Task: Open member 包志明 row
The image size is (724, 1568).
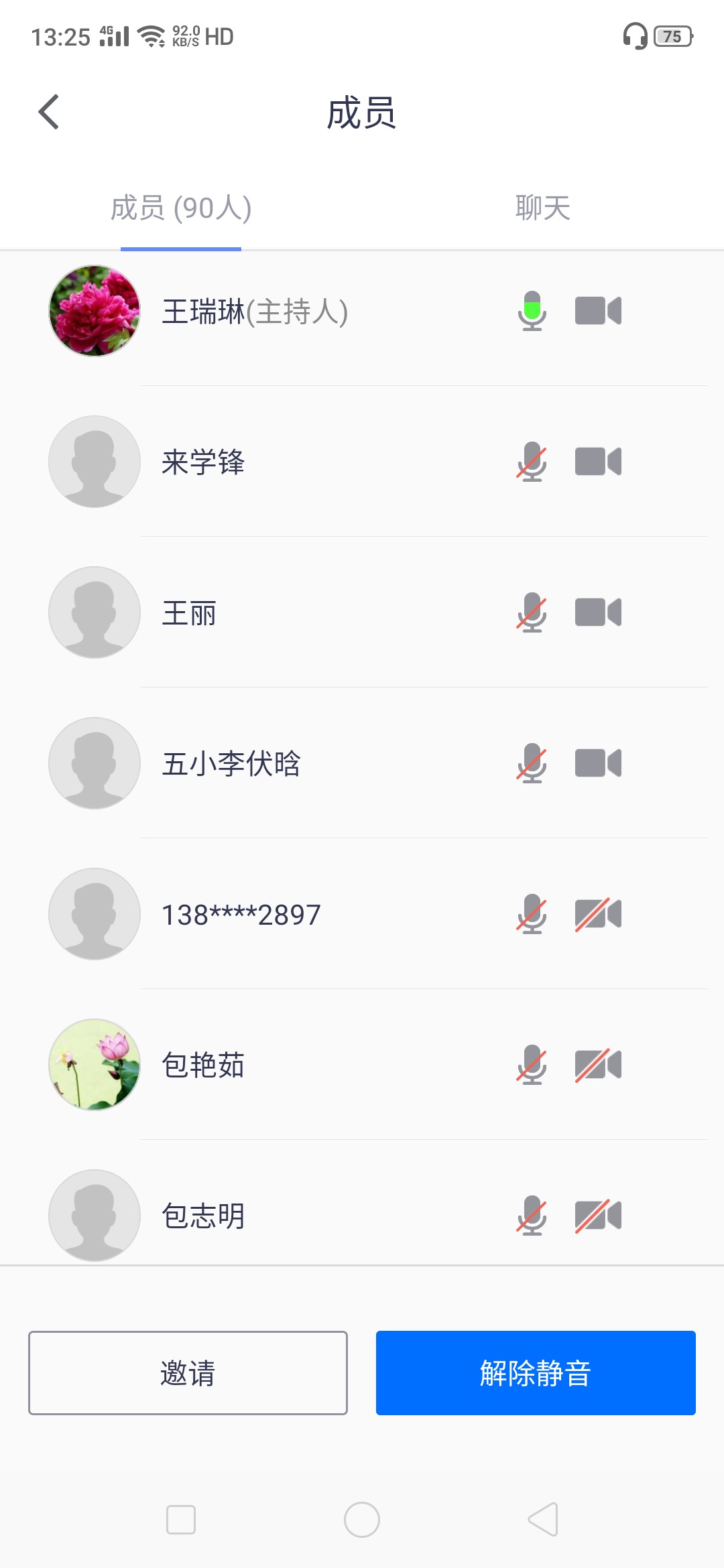Action: (x=203, y=1216)
